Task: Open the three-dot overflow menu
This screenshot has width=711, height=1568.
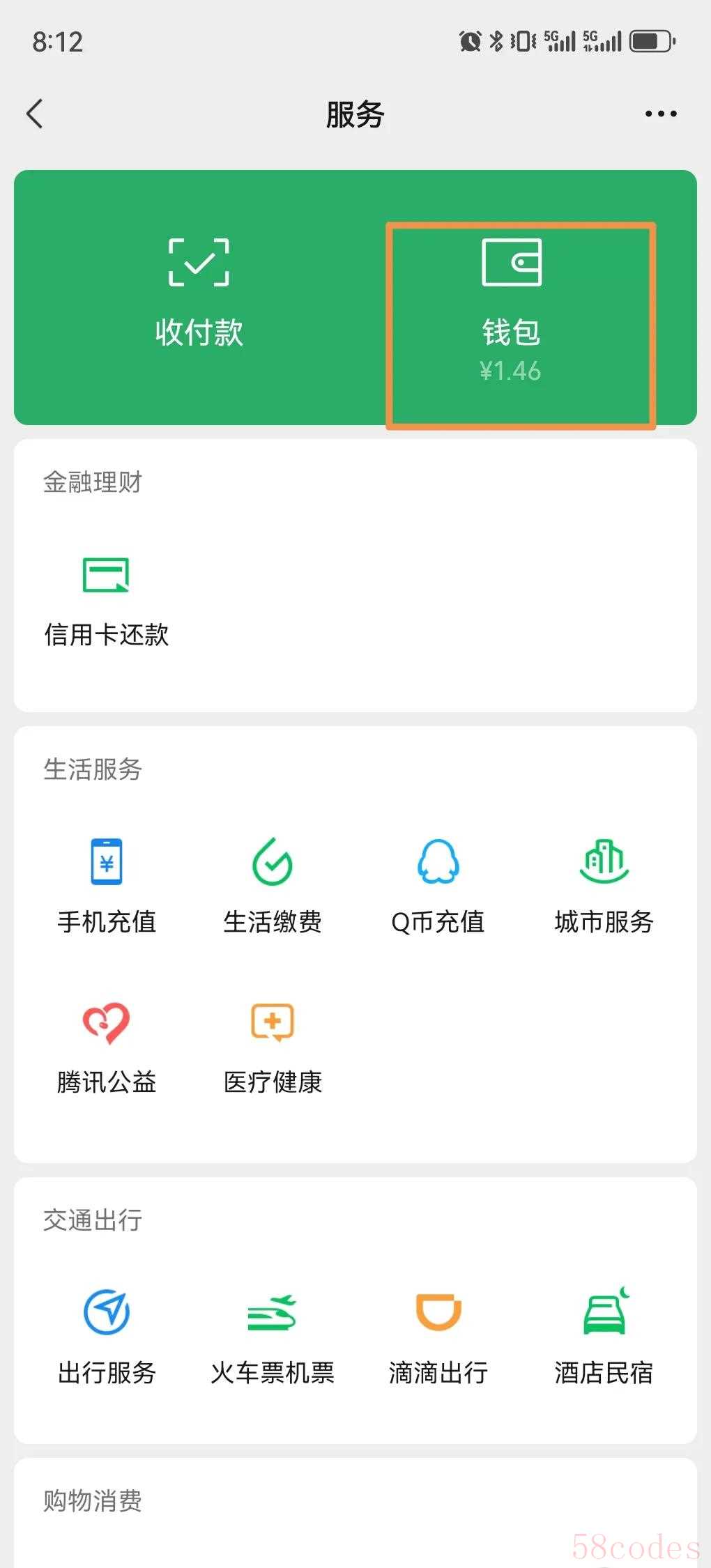Action: point(660,114)
